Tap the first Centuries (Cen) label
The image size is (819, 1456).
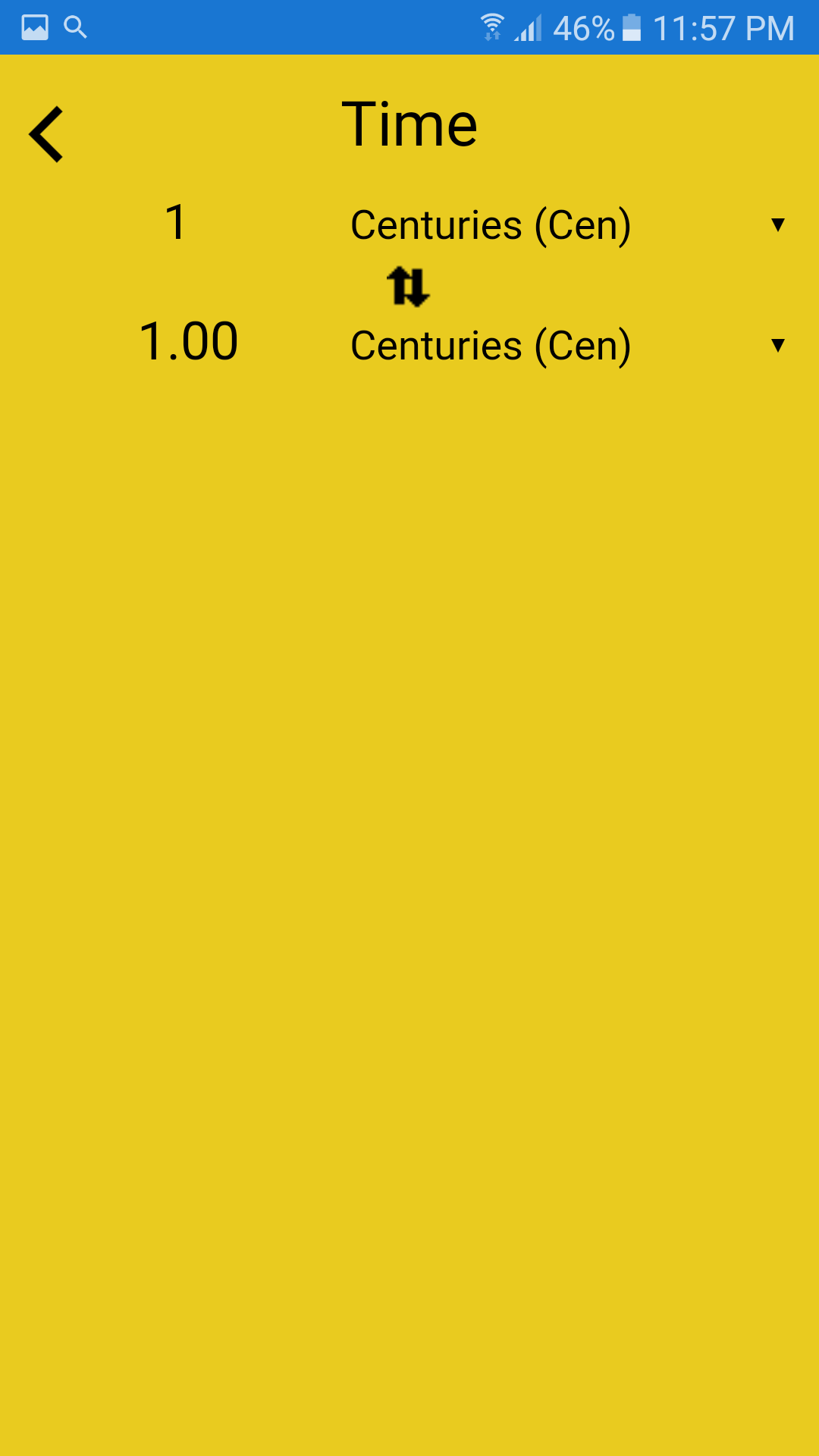(x=491, y=224)
